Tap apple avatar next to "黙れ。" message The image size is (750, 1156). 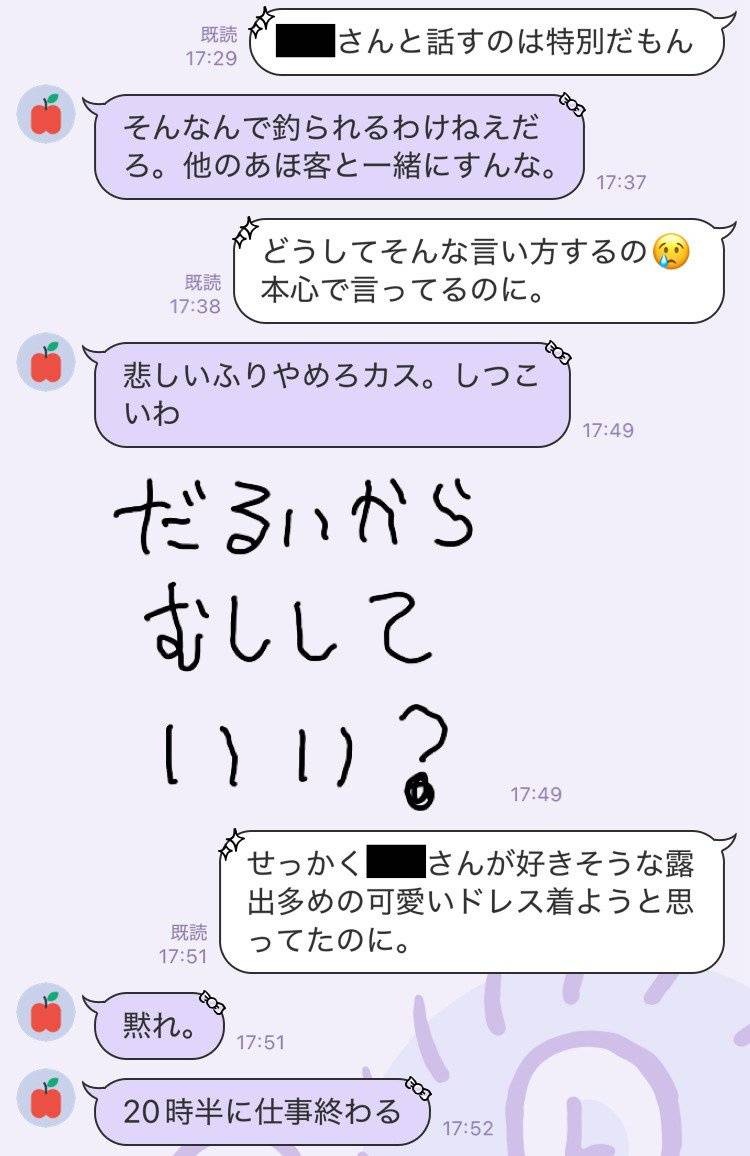pyautogui.click(x=45, y=1012)
